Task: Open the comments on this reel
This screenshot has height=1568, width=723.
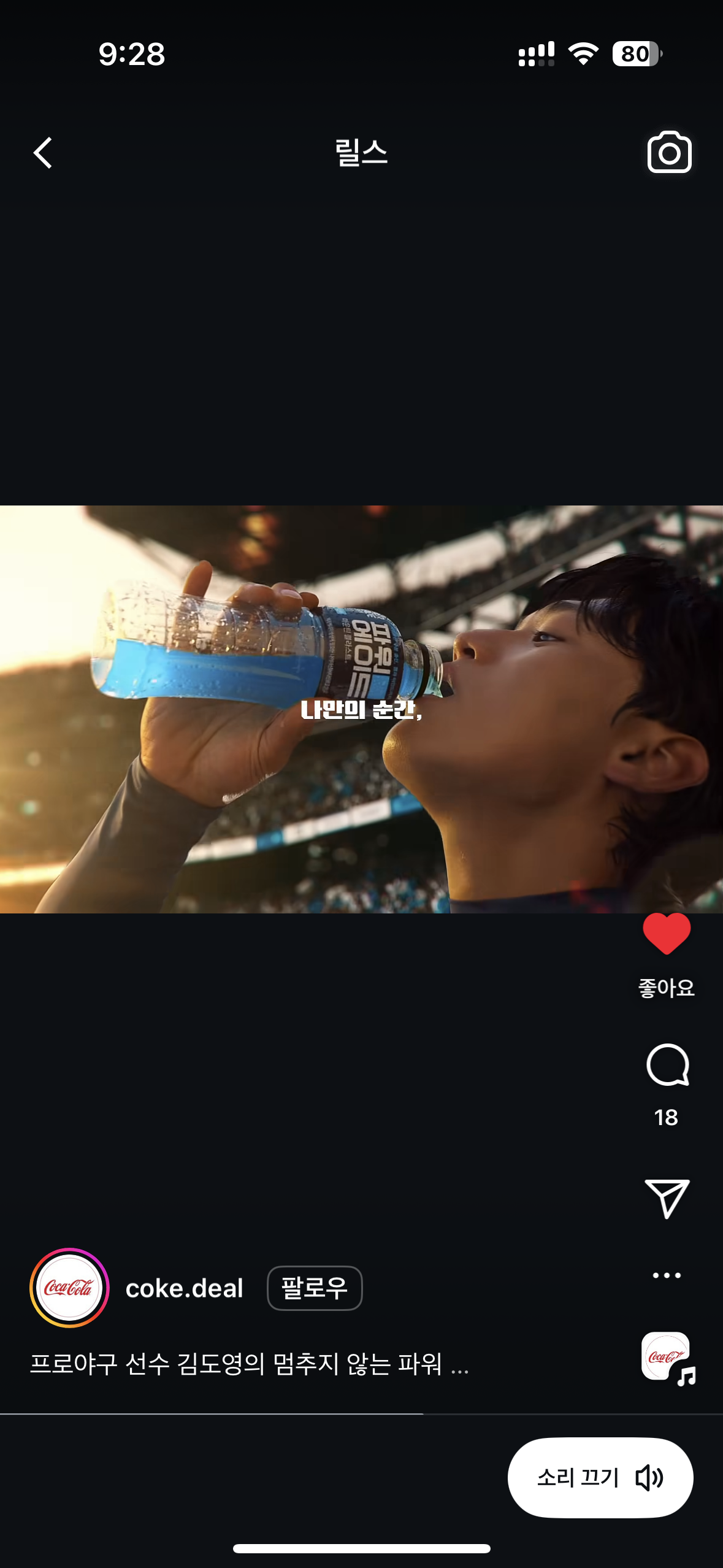Action: (667, 1066)
